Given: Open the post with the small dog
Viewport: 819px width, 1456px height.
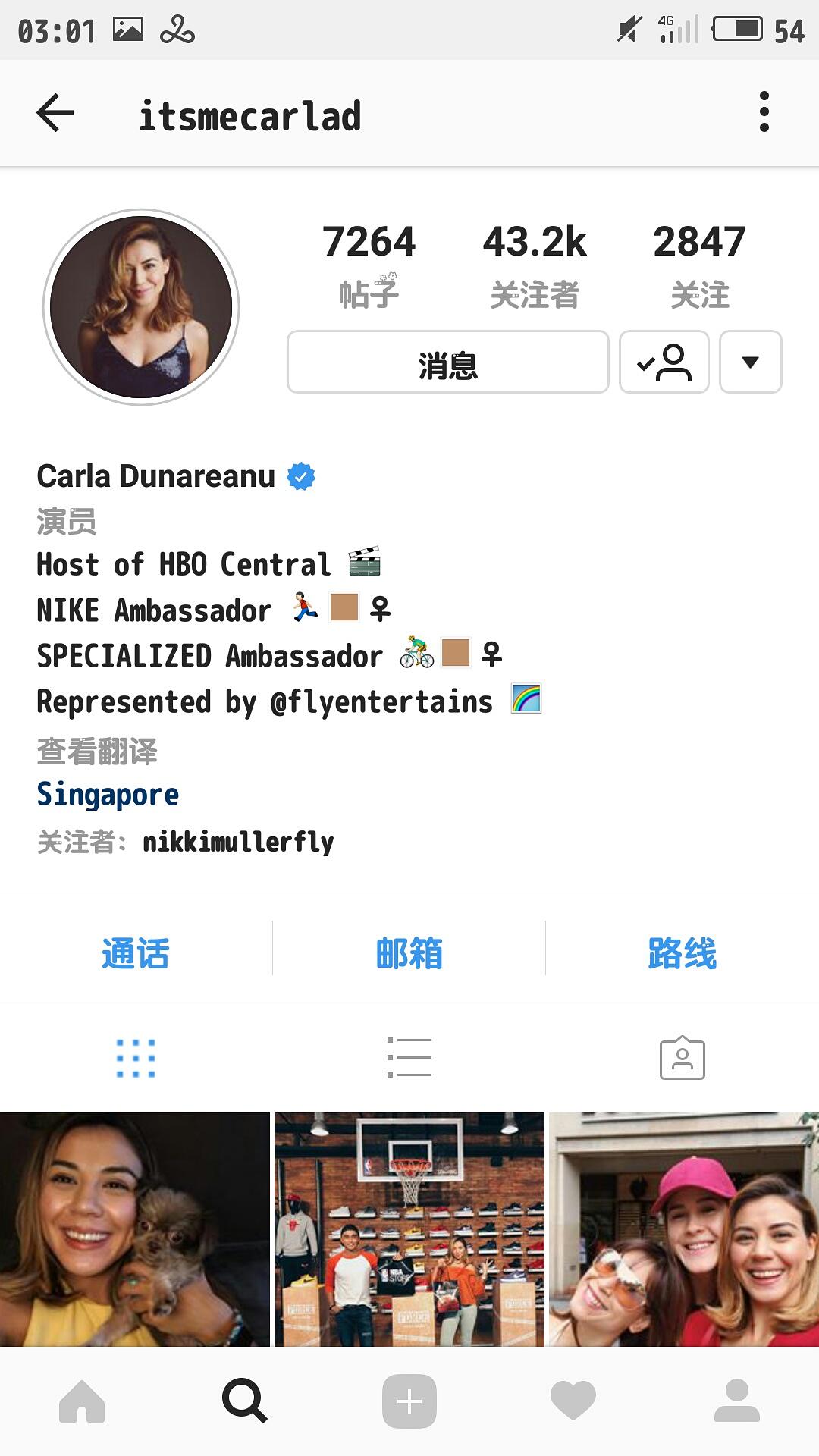Looking at the screenshot, I should [135, 1229].
